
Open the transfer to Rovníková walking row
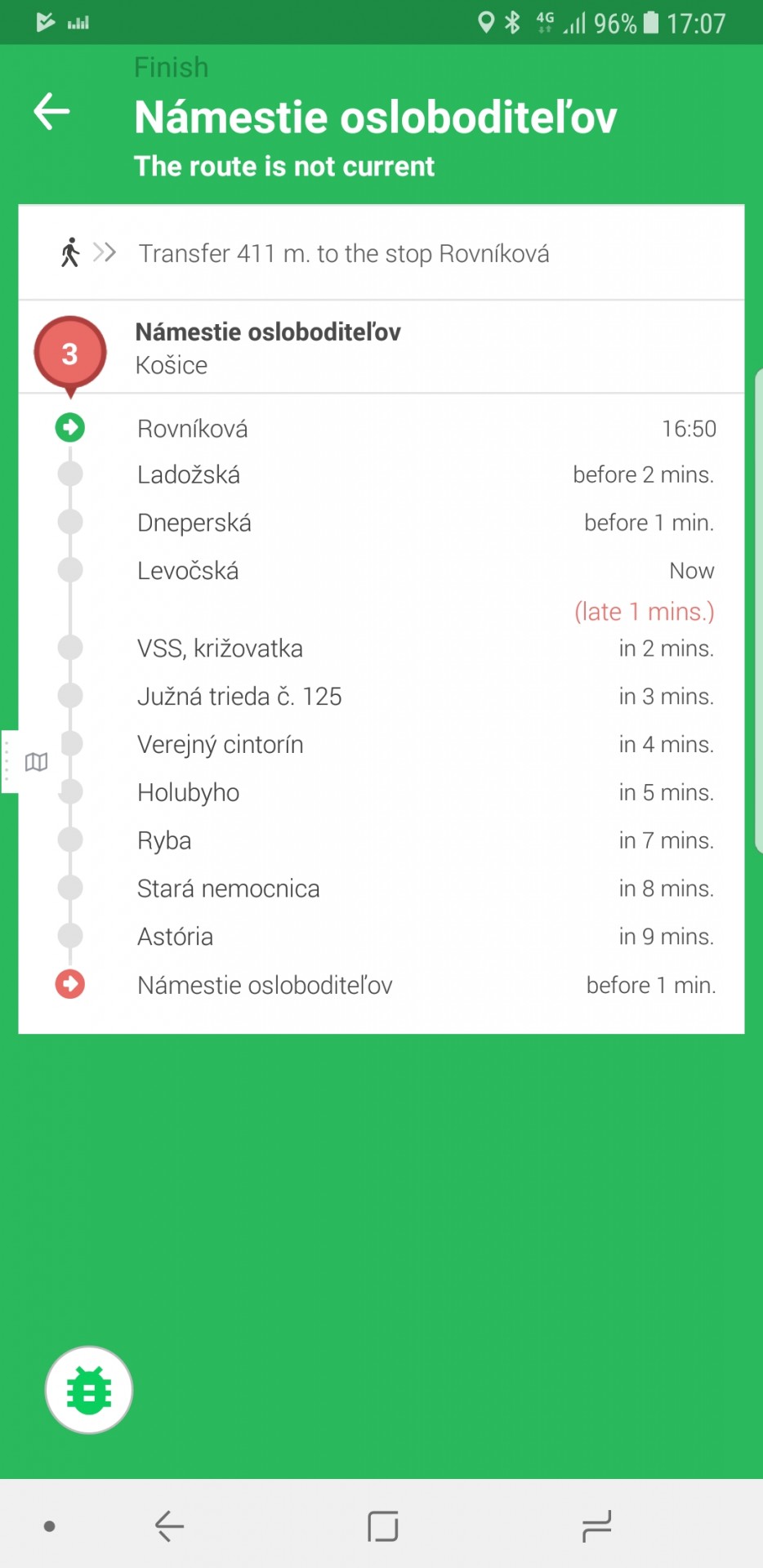click(x=381, y=253)
